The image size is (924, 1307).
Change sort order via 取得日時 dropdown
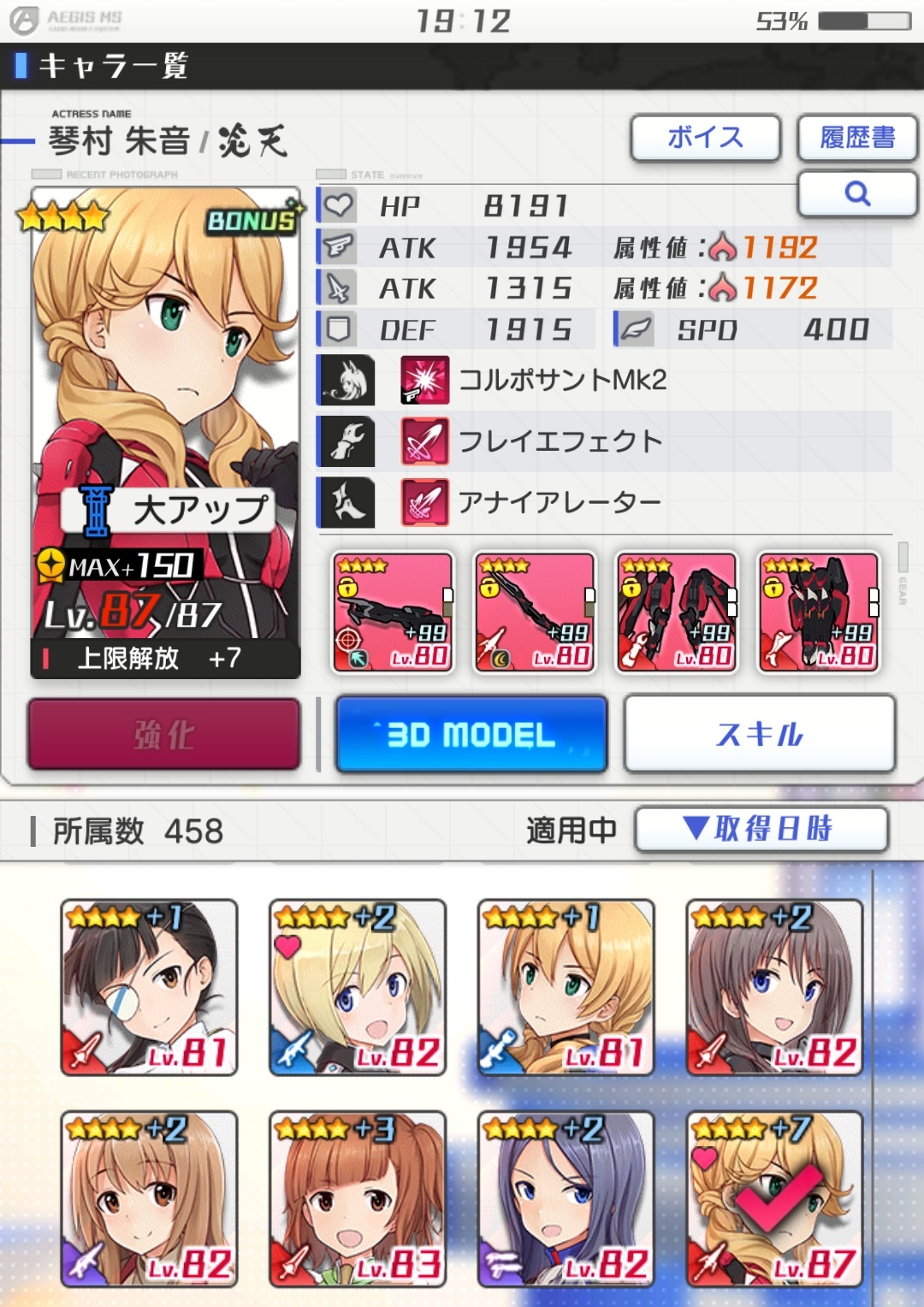761,828
